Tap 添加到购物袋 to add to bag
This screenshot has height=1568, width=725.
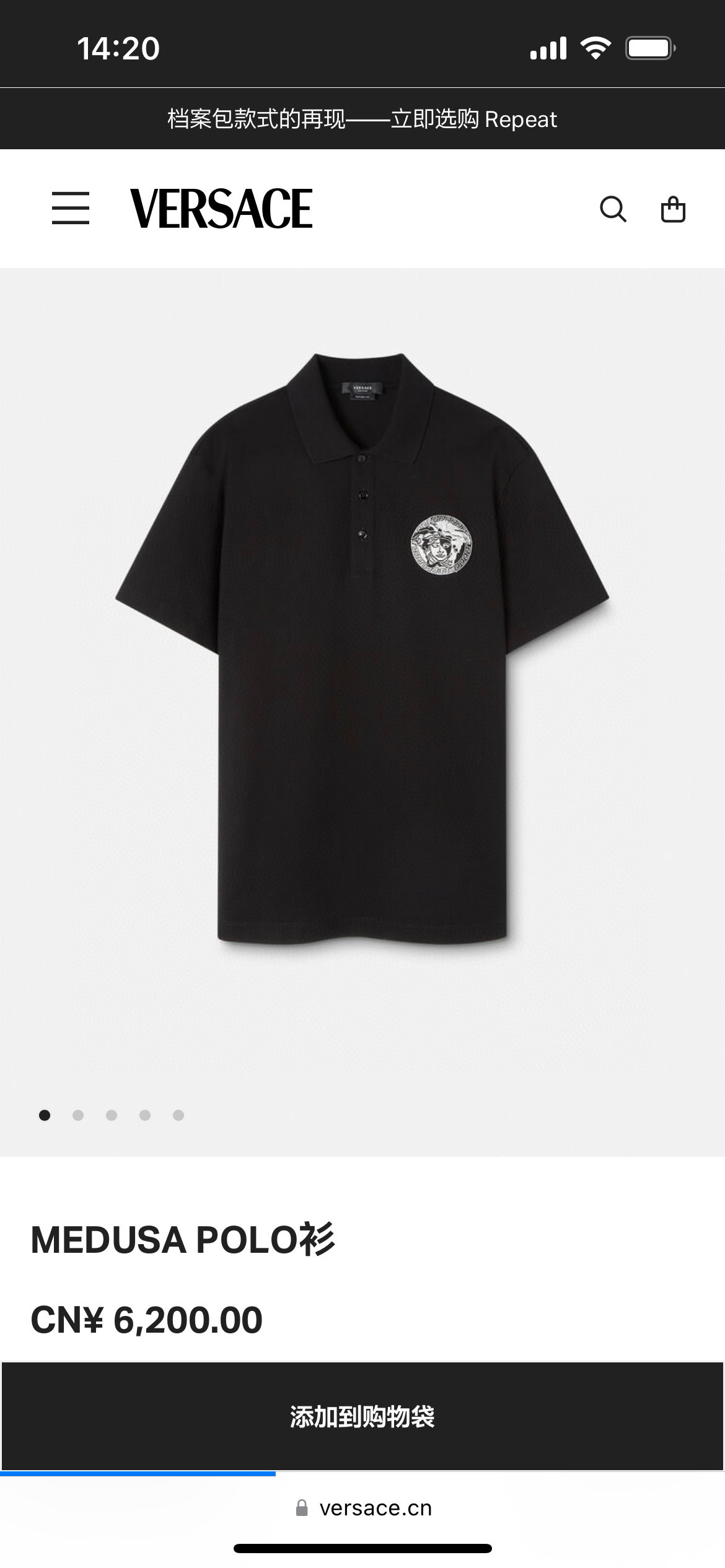tap(362, 1417)
